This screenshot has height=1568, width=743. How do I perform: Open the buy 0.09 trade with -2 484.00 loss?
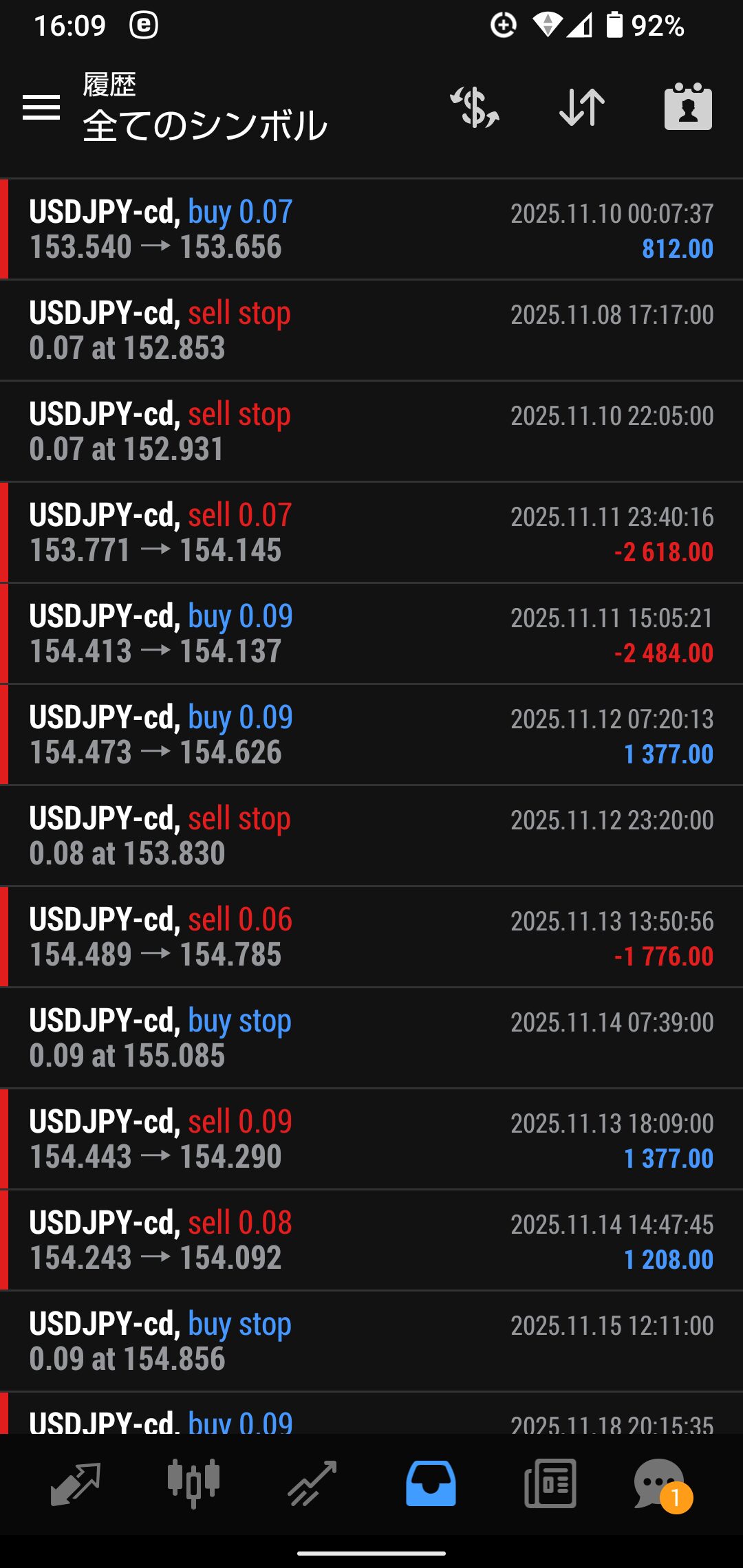coord(371,634)
